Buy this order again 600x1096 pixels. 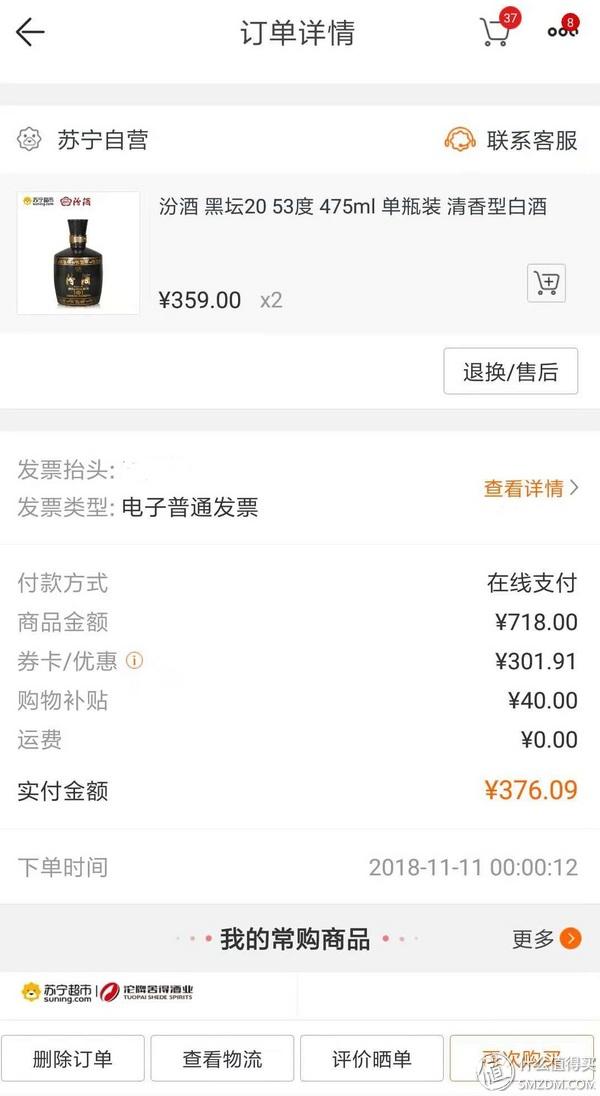520,1059
